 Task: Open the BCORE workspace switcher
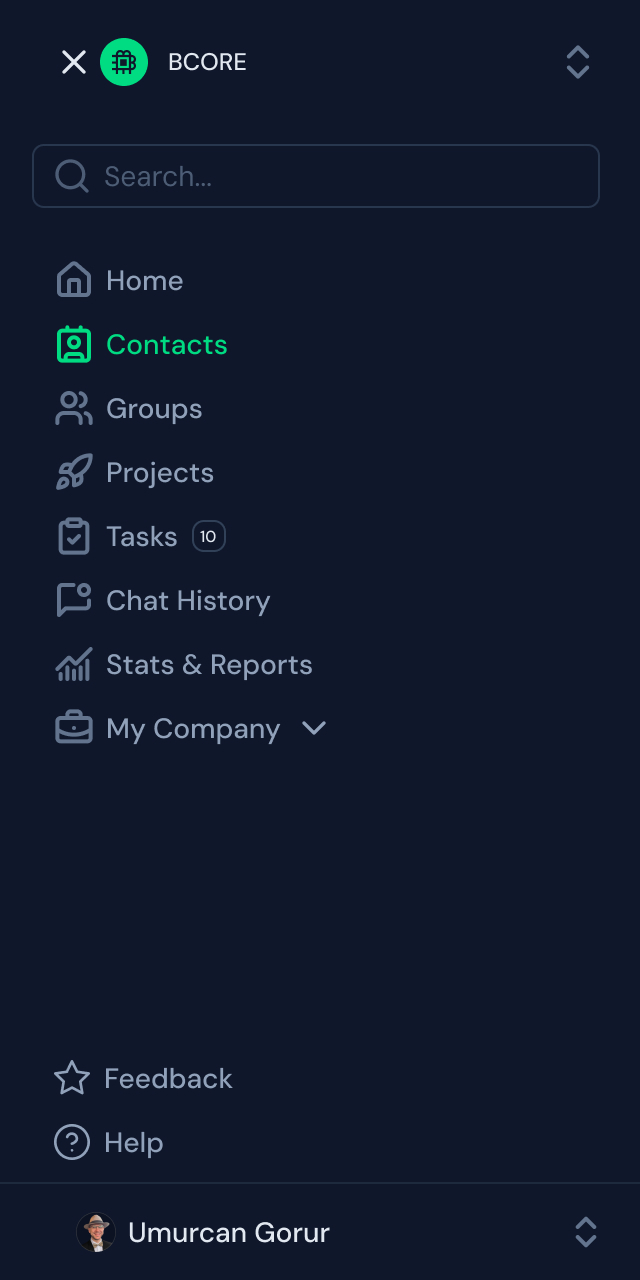pyautogui.click(x=577, y=62)
